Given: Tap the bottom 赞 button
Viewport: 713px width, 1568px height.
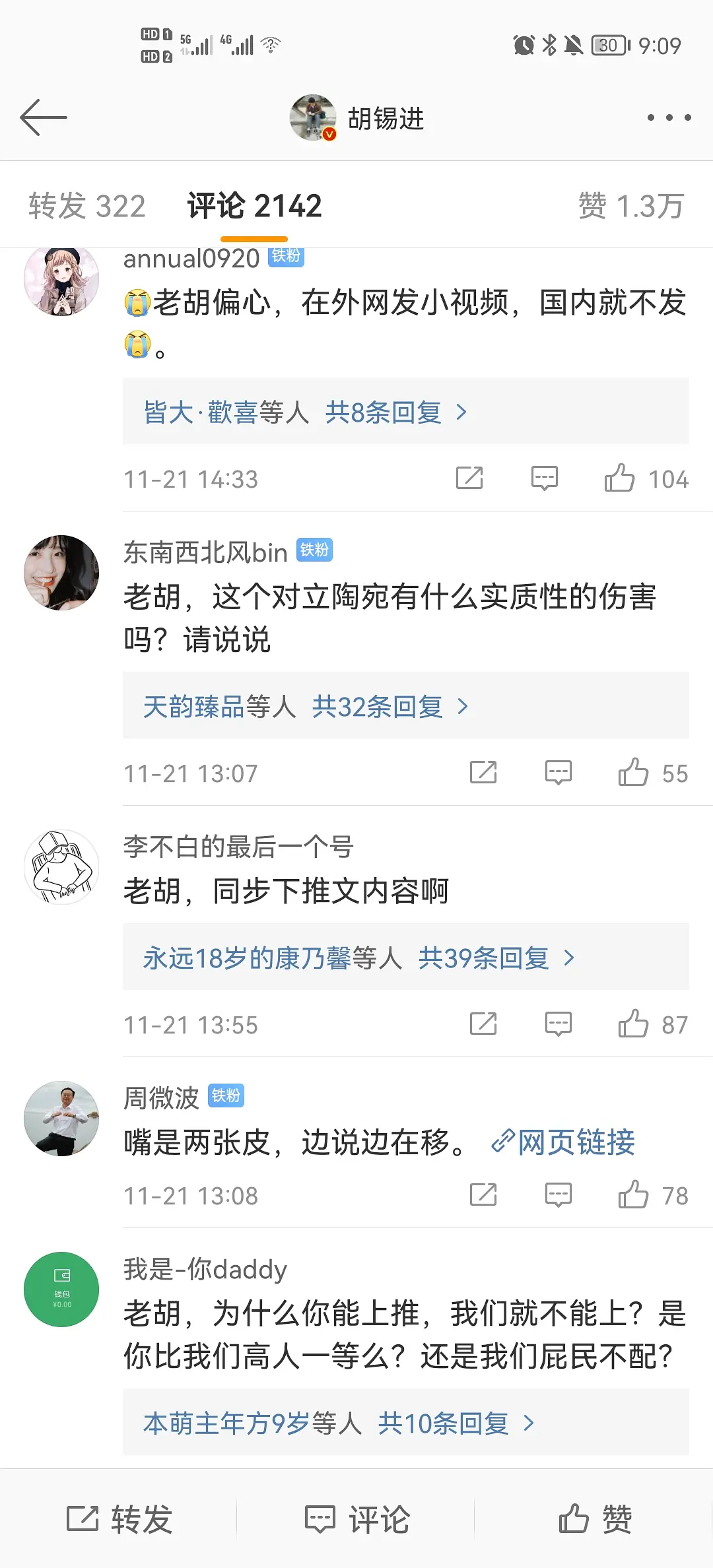Looking at the screenshot, I should [595, 1519].
